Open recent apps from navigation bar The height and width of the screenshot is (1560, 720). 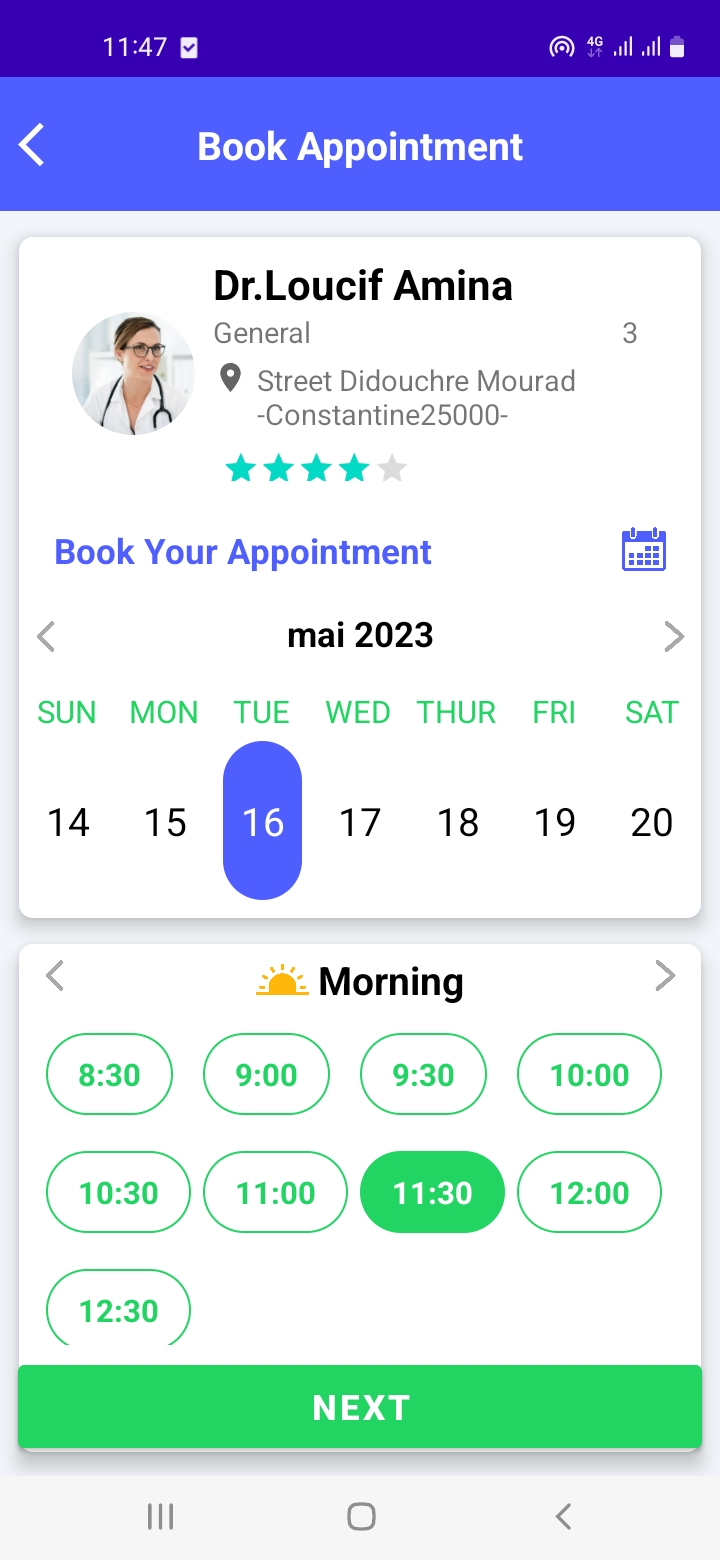[160, 1516]
